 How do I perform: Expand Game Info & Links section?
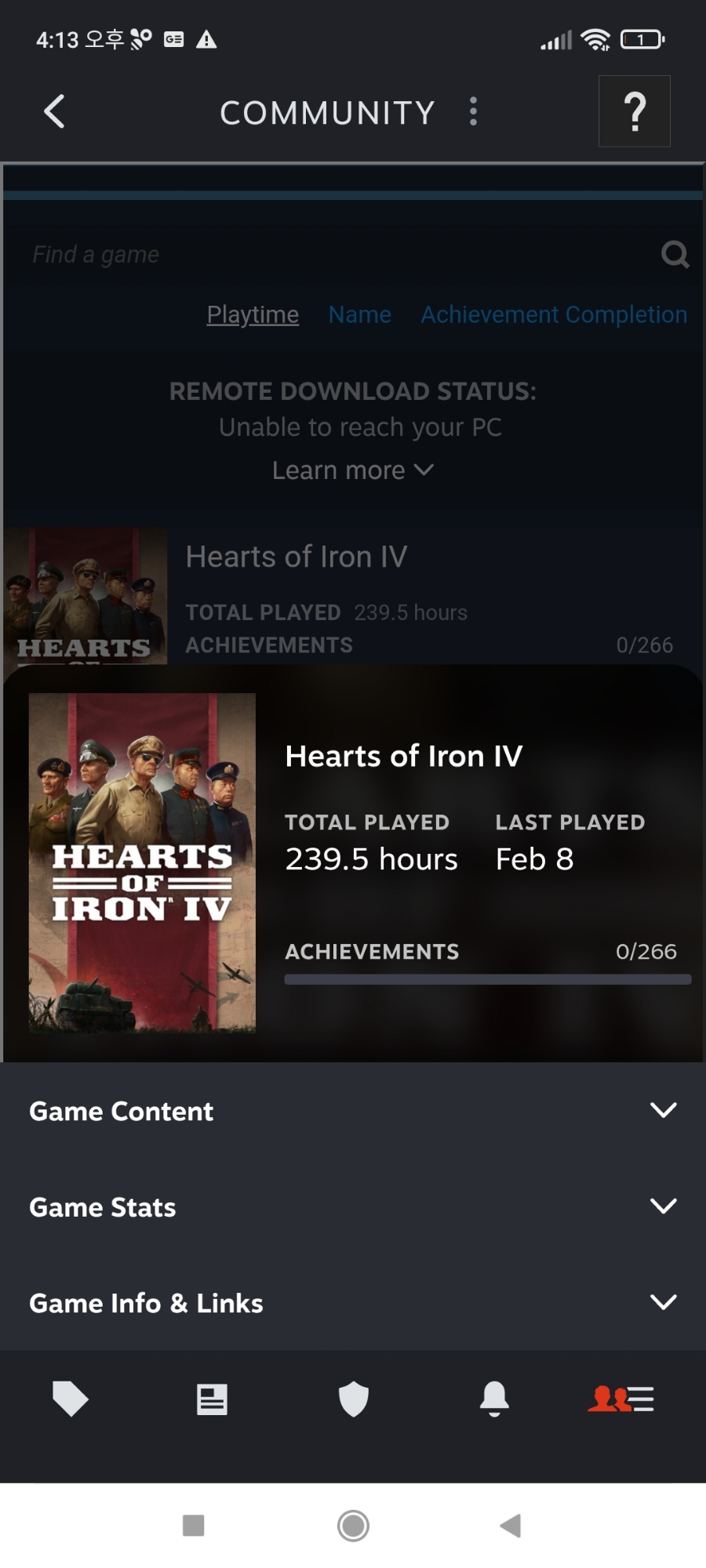coord(352,1302)
